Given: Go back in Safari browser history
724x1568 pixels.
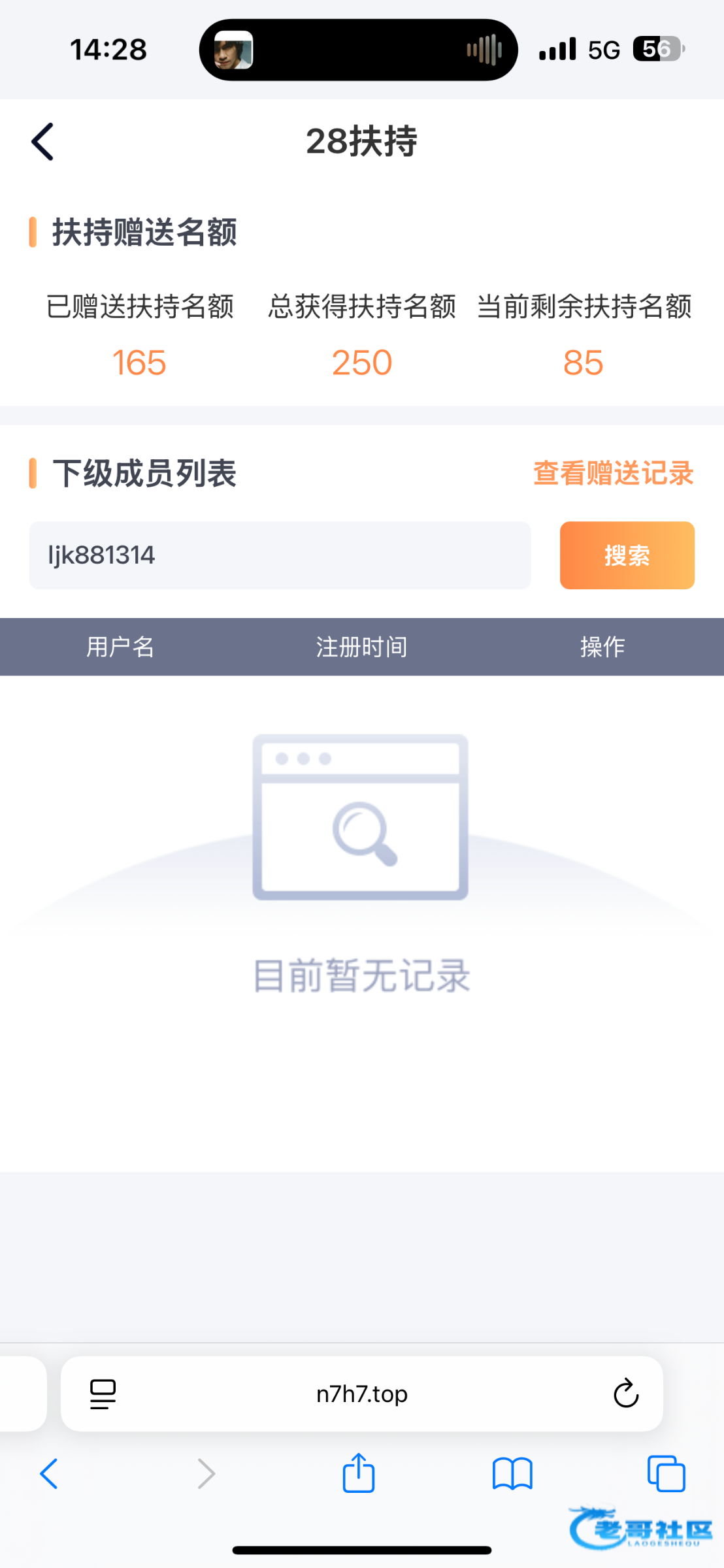Looking at the screenshot, I should pyautogui.click(x=49, y=1474).
